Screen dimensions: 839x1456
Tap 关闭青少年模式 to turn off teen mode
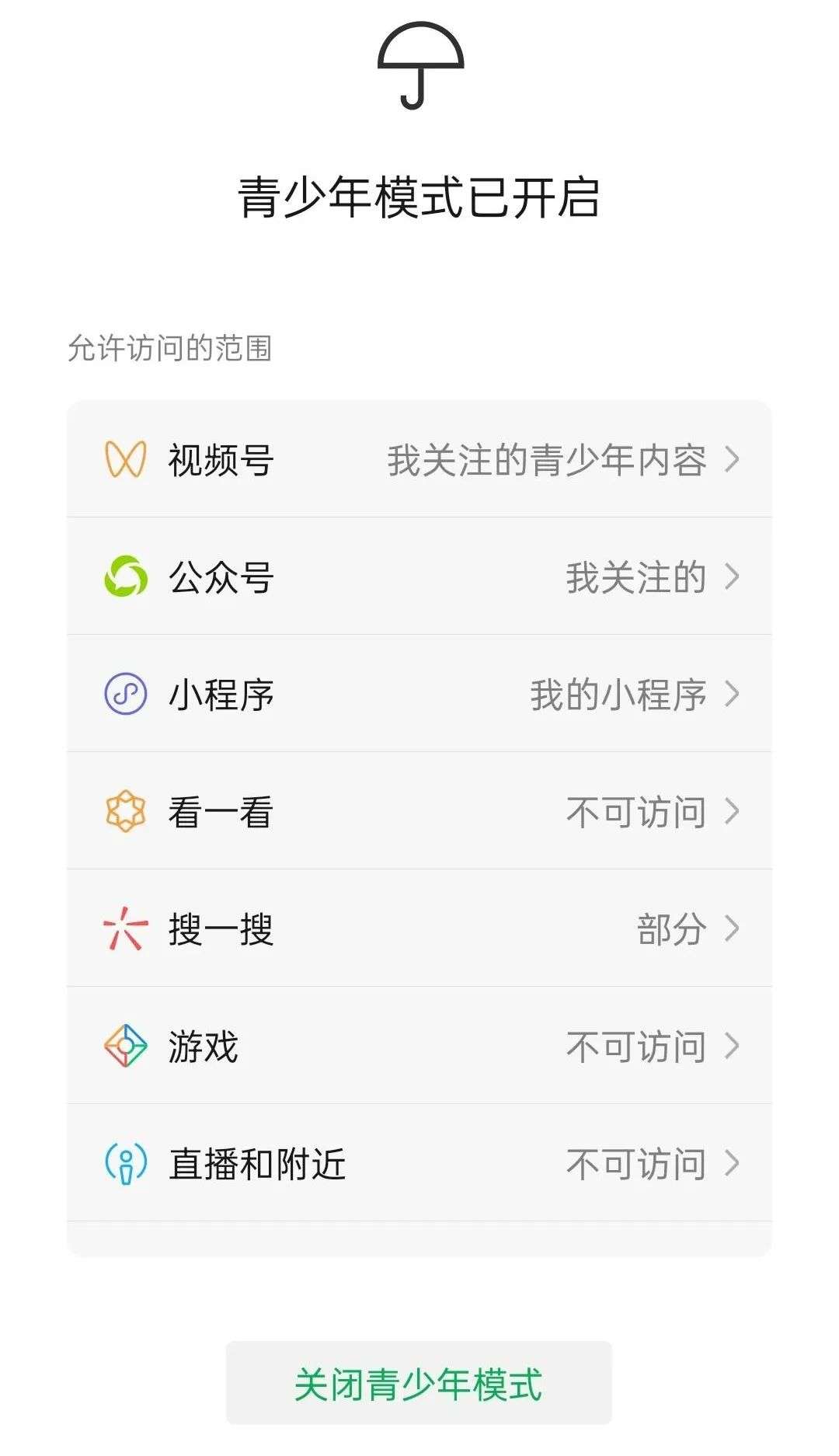point(419,1383)
